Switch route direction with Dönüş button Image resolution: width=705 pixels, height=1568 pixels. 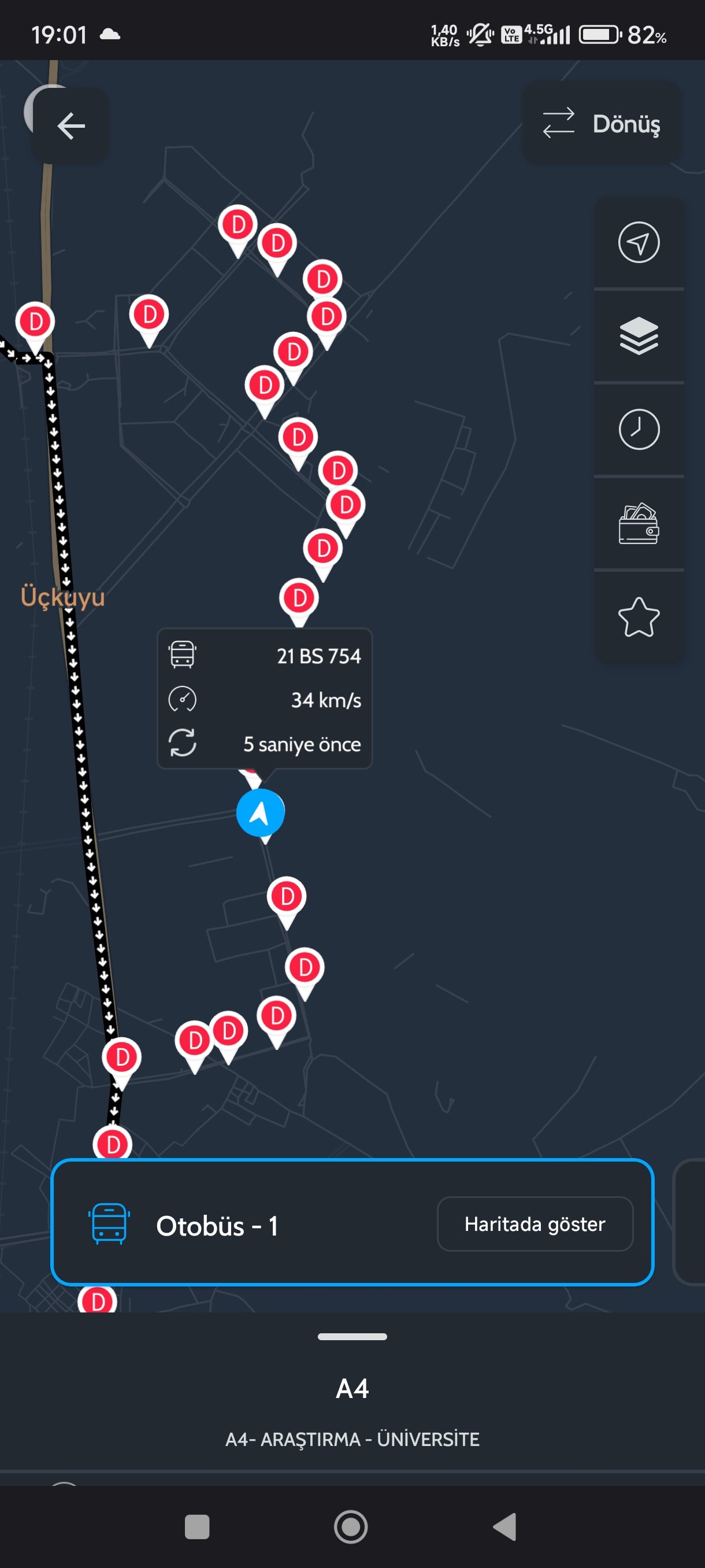(601, 123)
